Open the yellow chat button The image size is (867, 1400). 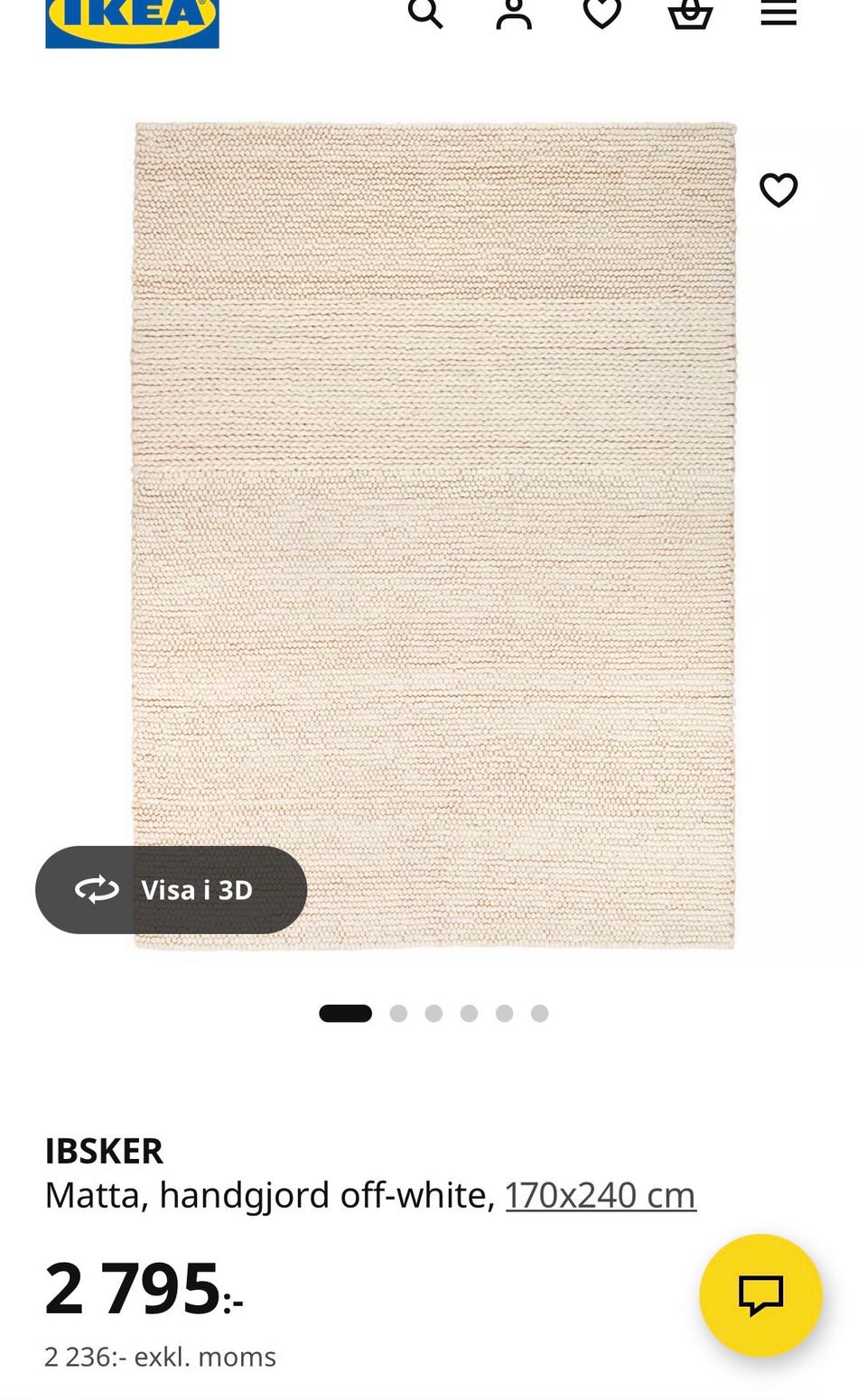[761, 1295]
